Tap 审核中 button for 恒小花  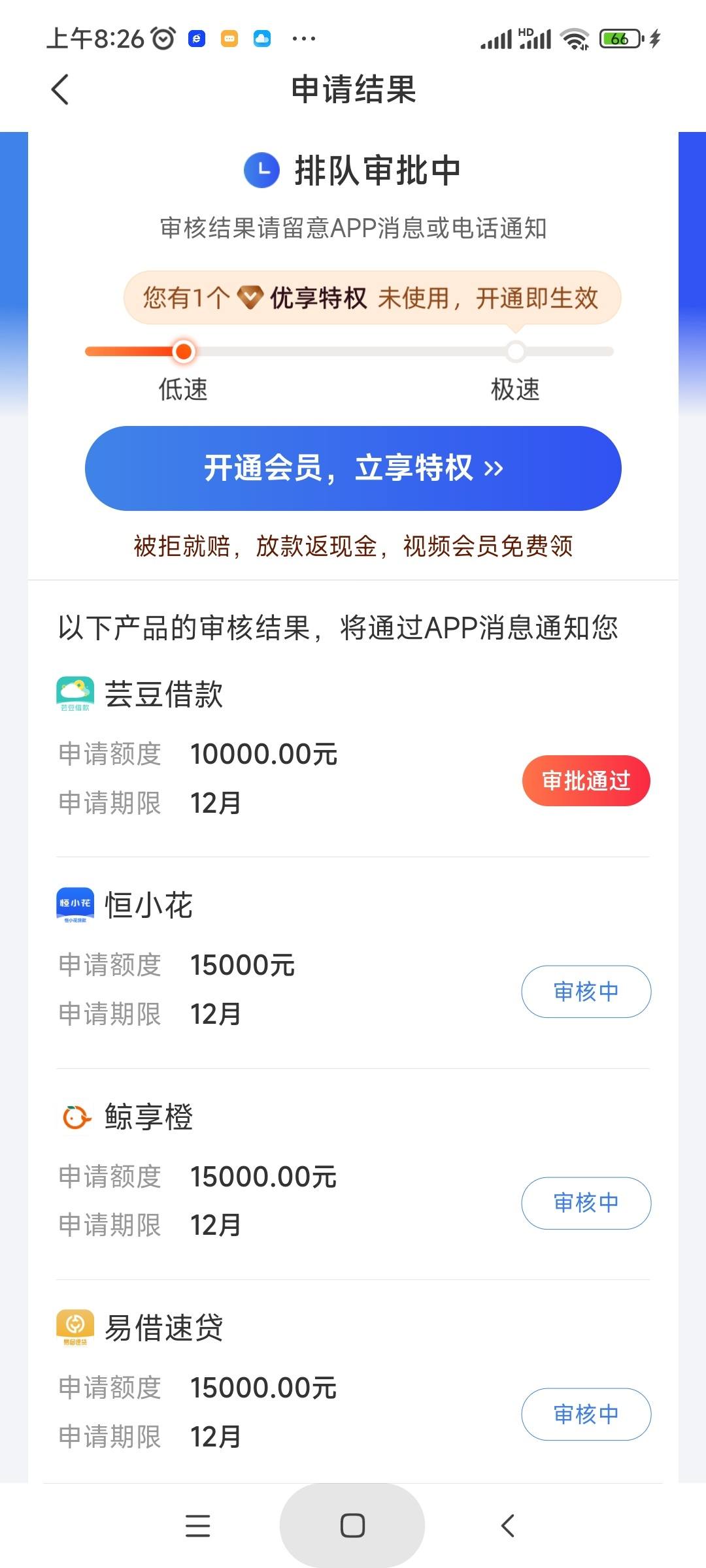click(586, 992)
